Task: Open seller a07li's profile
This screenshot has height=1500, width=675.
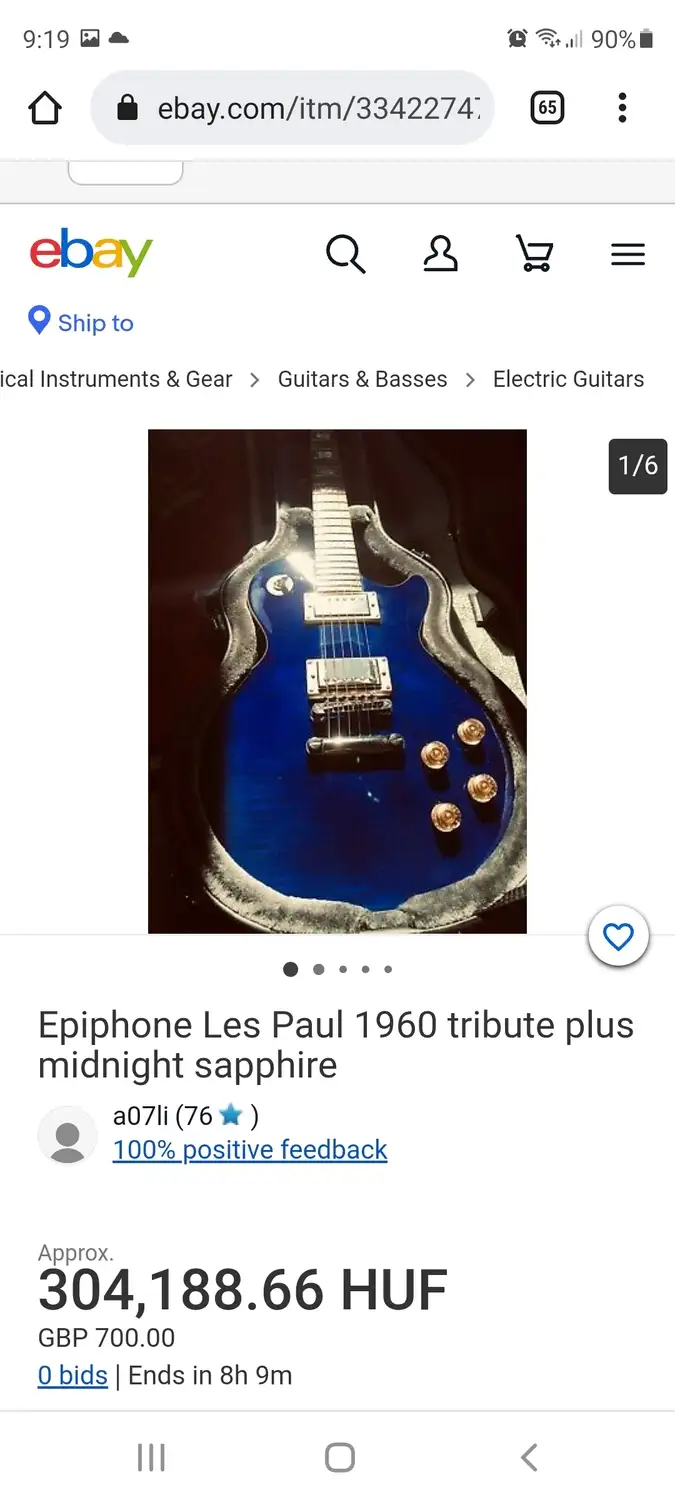Action: [140, 1116]
